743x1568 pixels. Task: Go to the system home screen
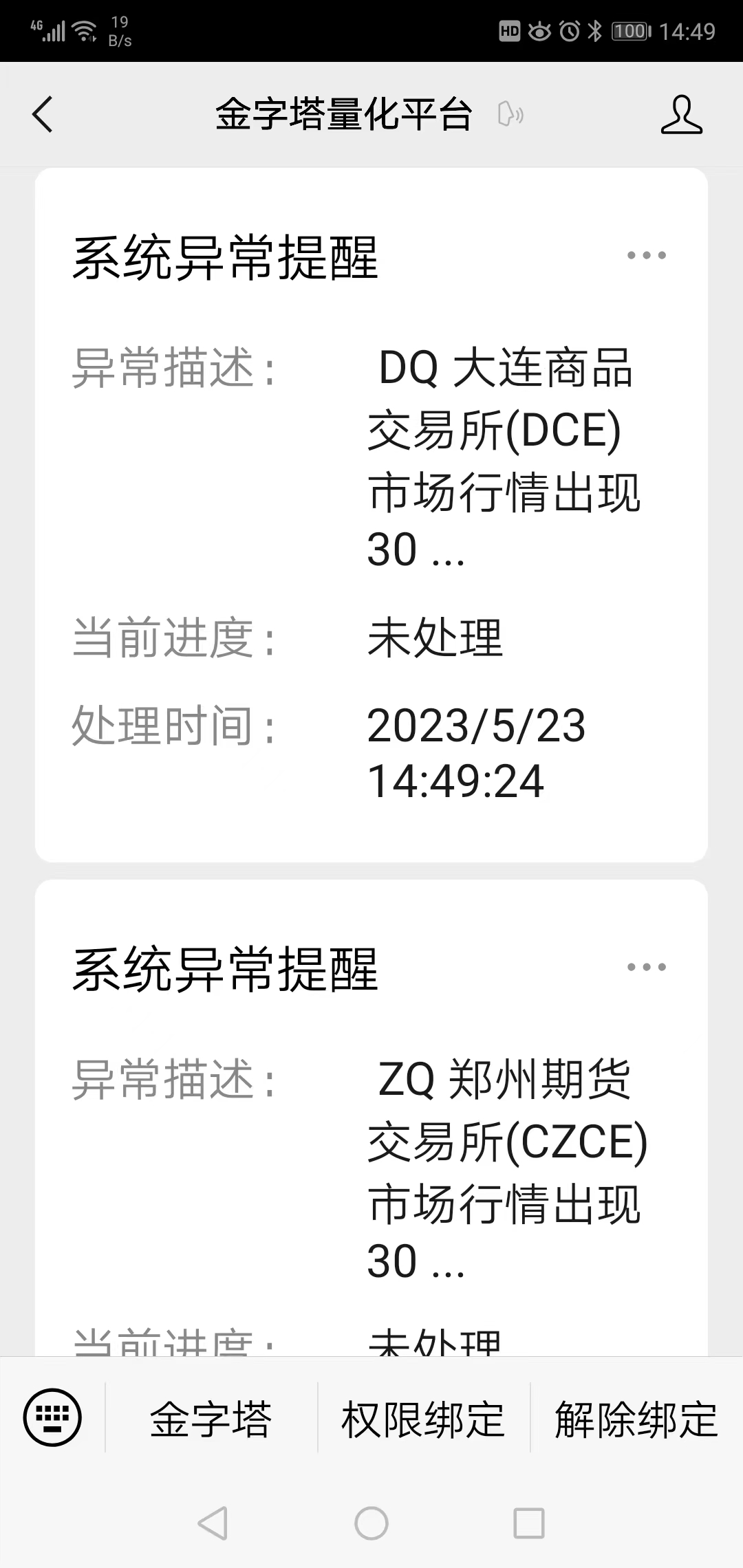coord(371,1523)
